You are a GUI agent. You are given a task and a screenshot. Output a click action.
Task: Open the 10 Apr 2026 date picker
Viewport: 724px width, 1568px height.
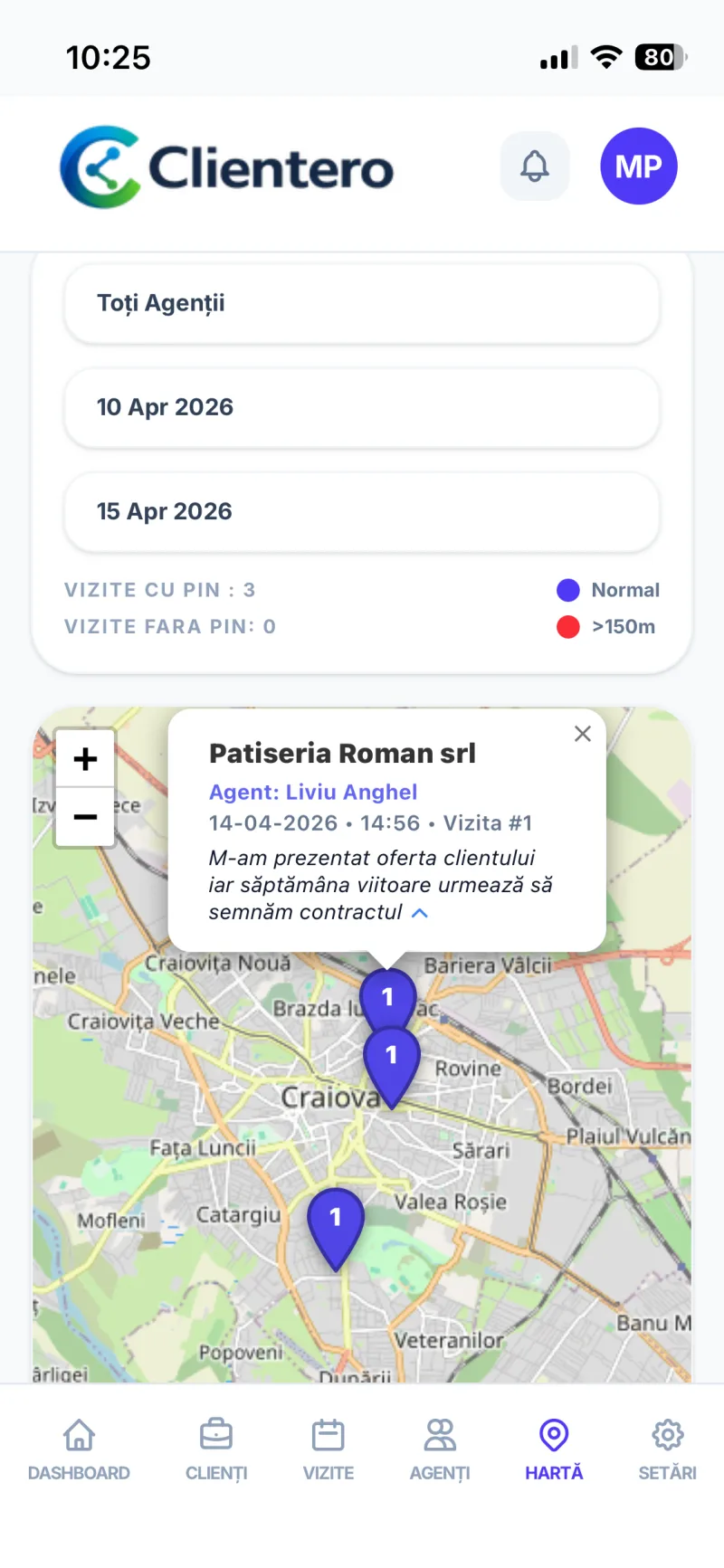tap(362, 407)
